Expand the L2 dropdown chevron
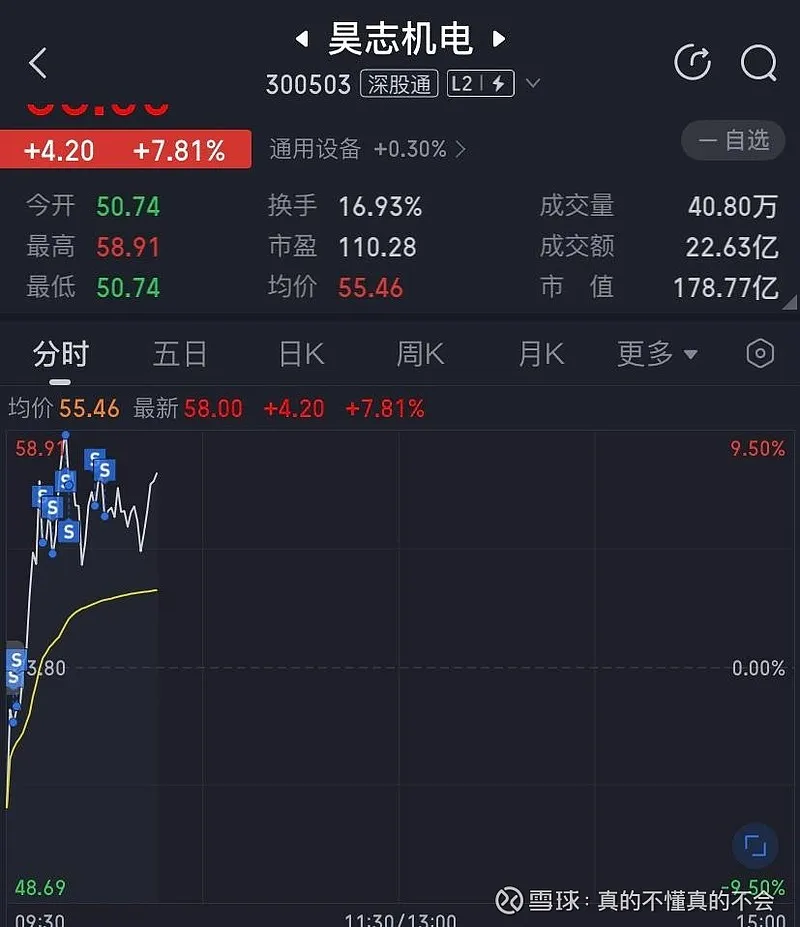The height and width of the screenshot is (927, 800). (533, 84)
